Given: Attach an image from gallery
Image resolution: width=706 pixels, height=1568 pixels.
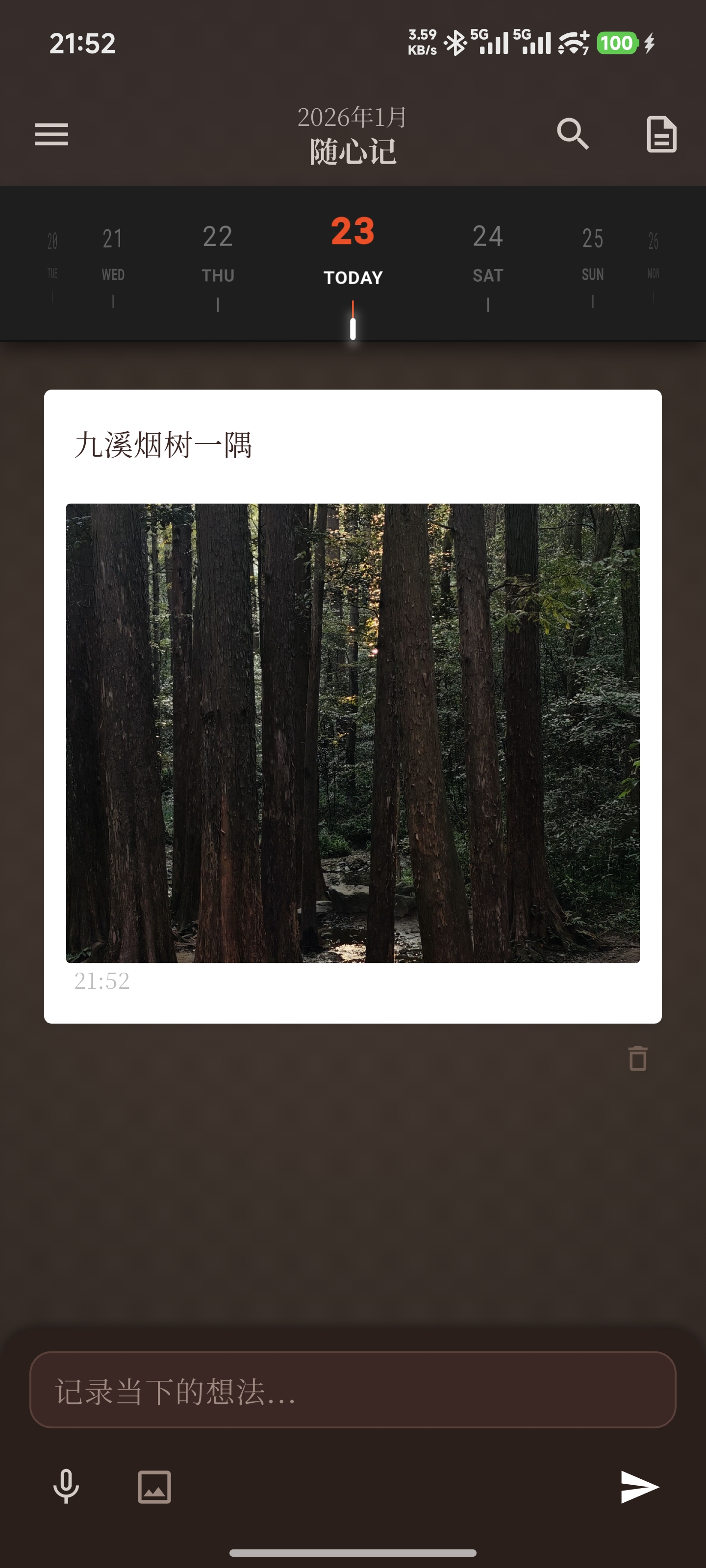Looking at the screenshot, I should tap(154, 1487).
